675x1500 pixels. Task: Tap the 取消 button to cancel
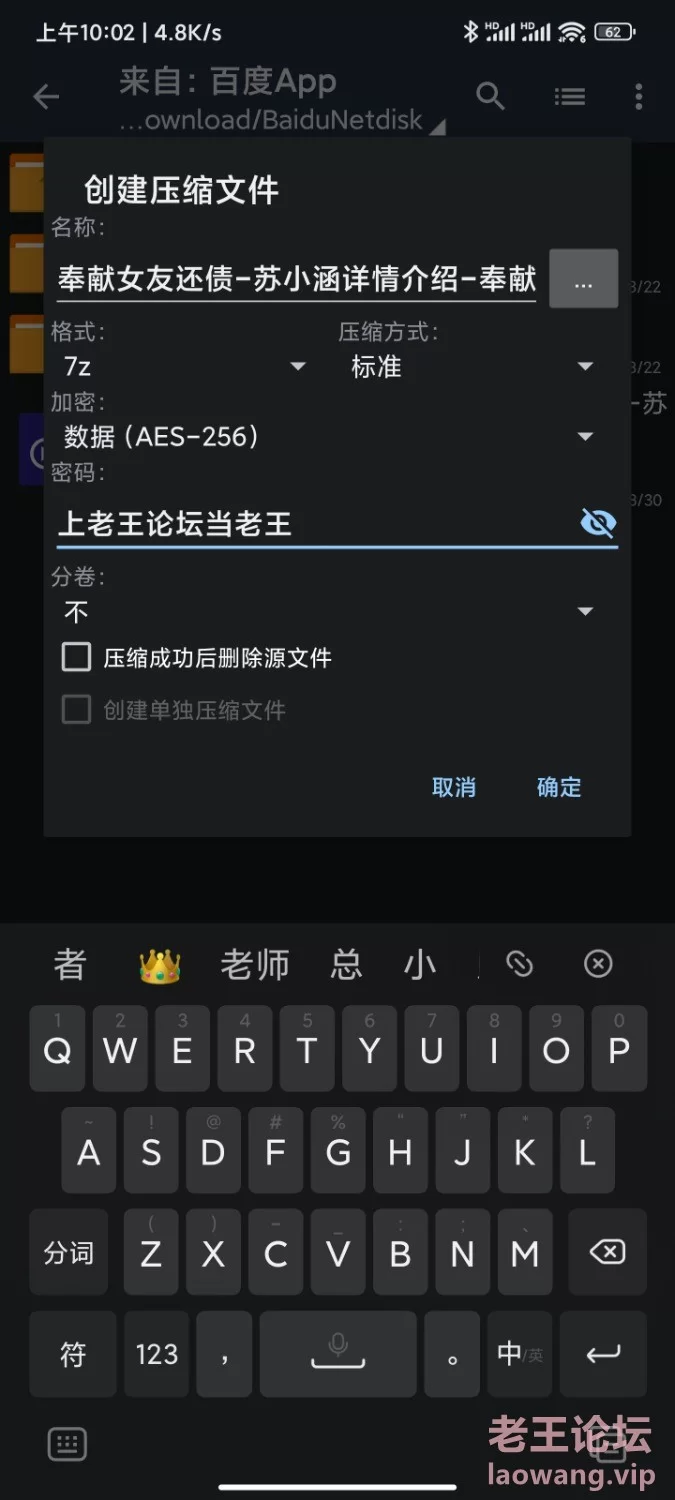453,787
